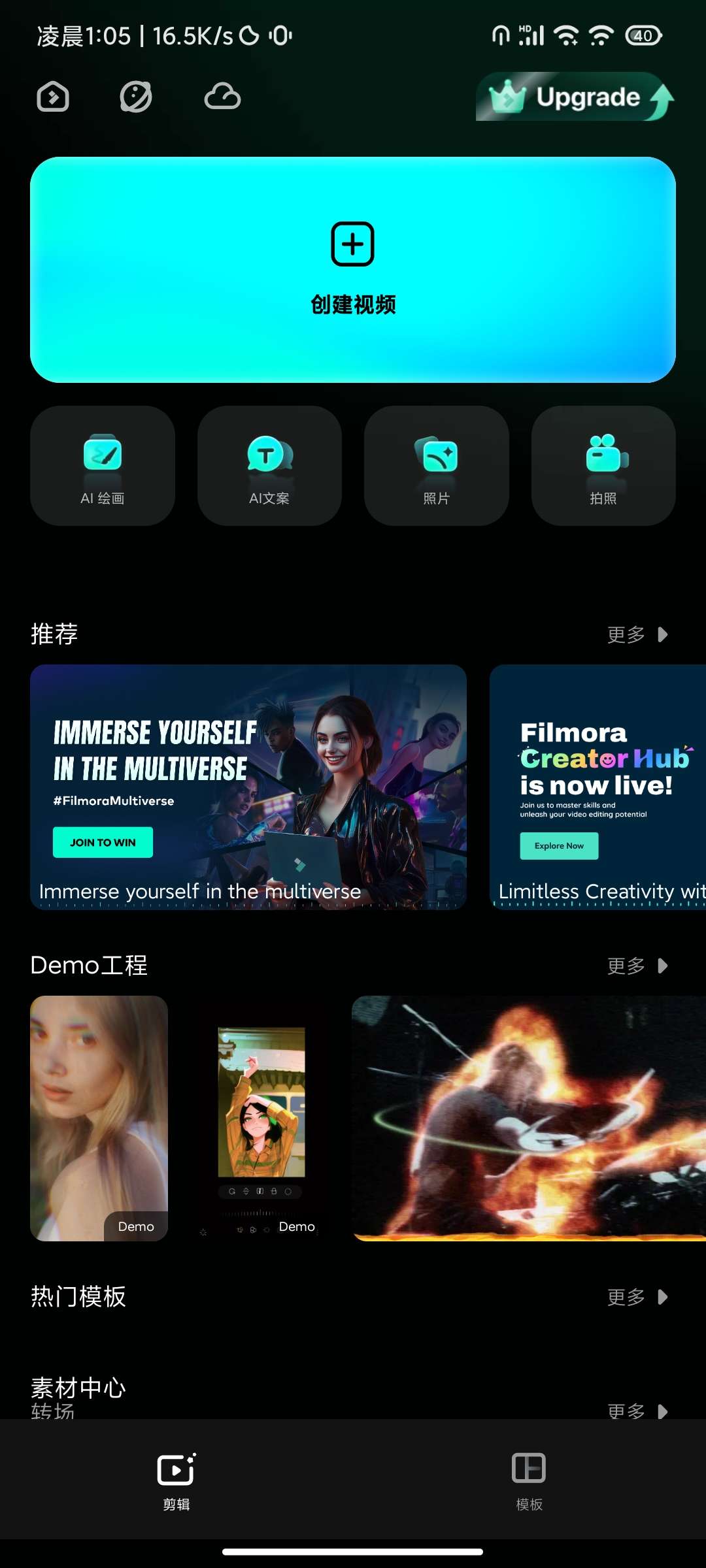Open the flaming guitarist demo project
The image size is (706, 1568).
click(528, 1118)
